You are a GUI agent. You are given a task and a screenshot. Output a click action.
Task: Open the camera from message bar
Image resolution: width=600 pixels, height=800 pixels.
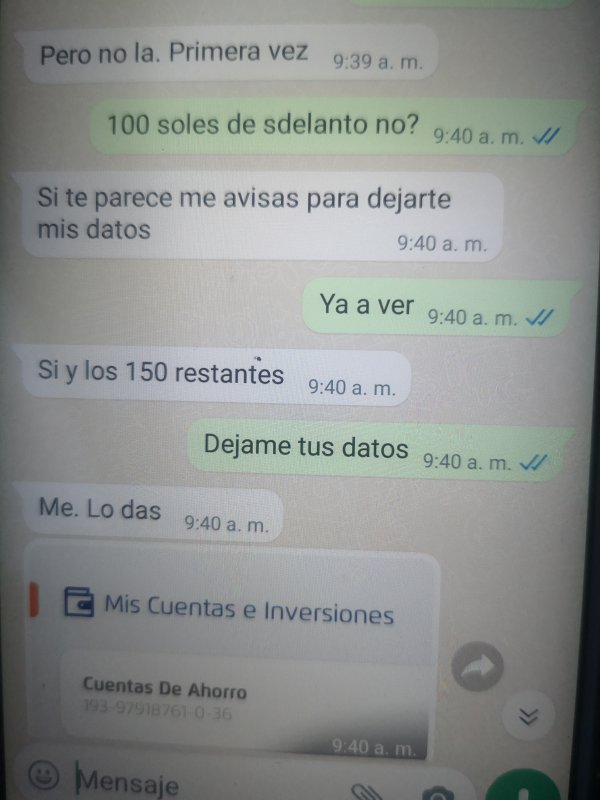(436, 792)
